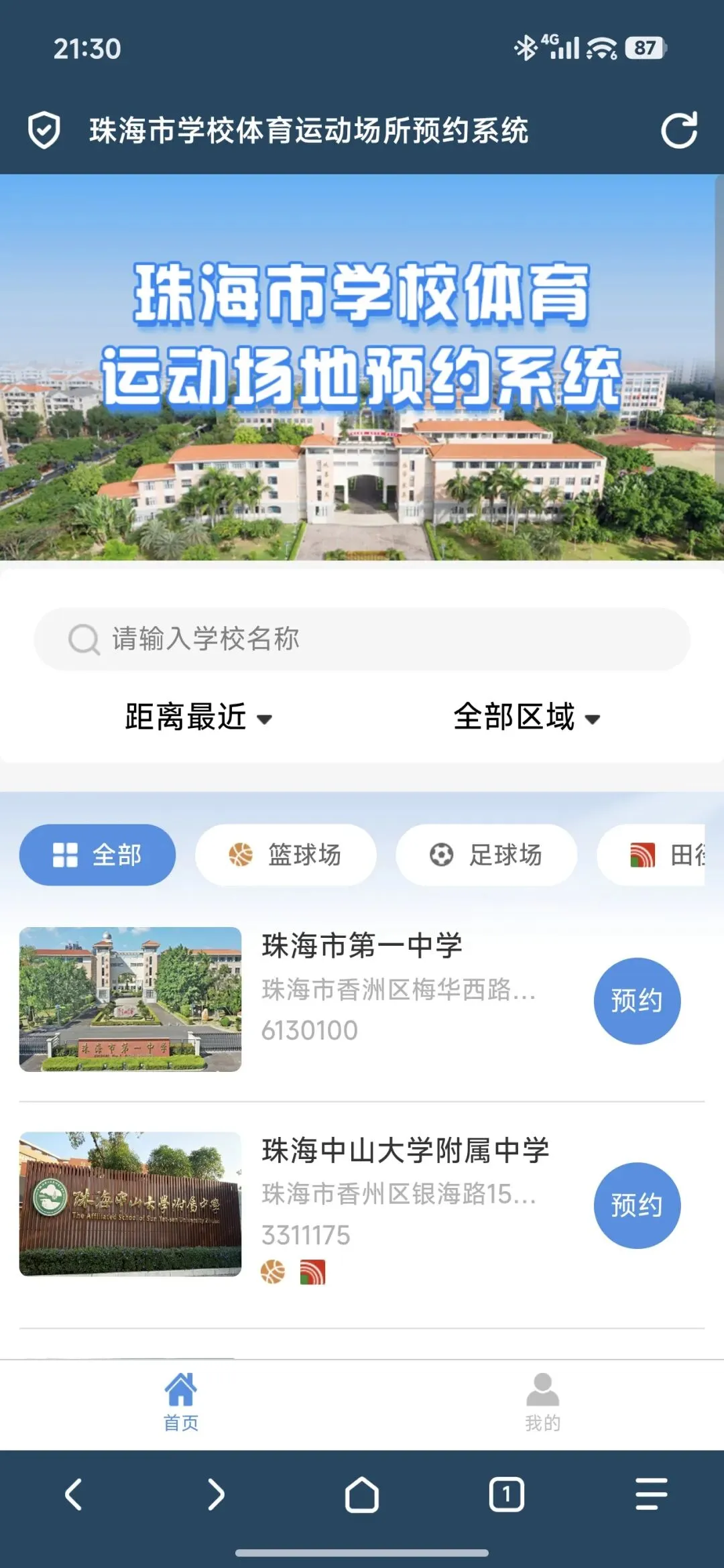Open the 珠海市第一中学 school photo
The width and height of the screenshot is (724, 1568).
tap(130, 999)
